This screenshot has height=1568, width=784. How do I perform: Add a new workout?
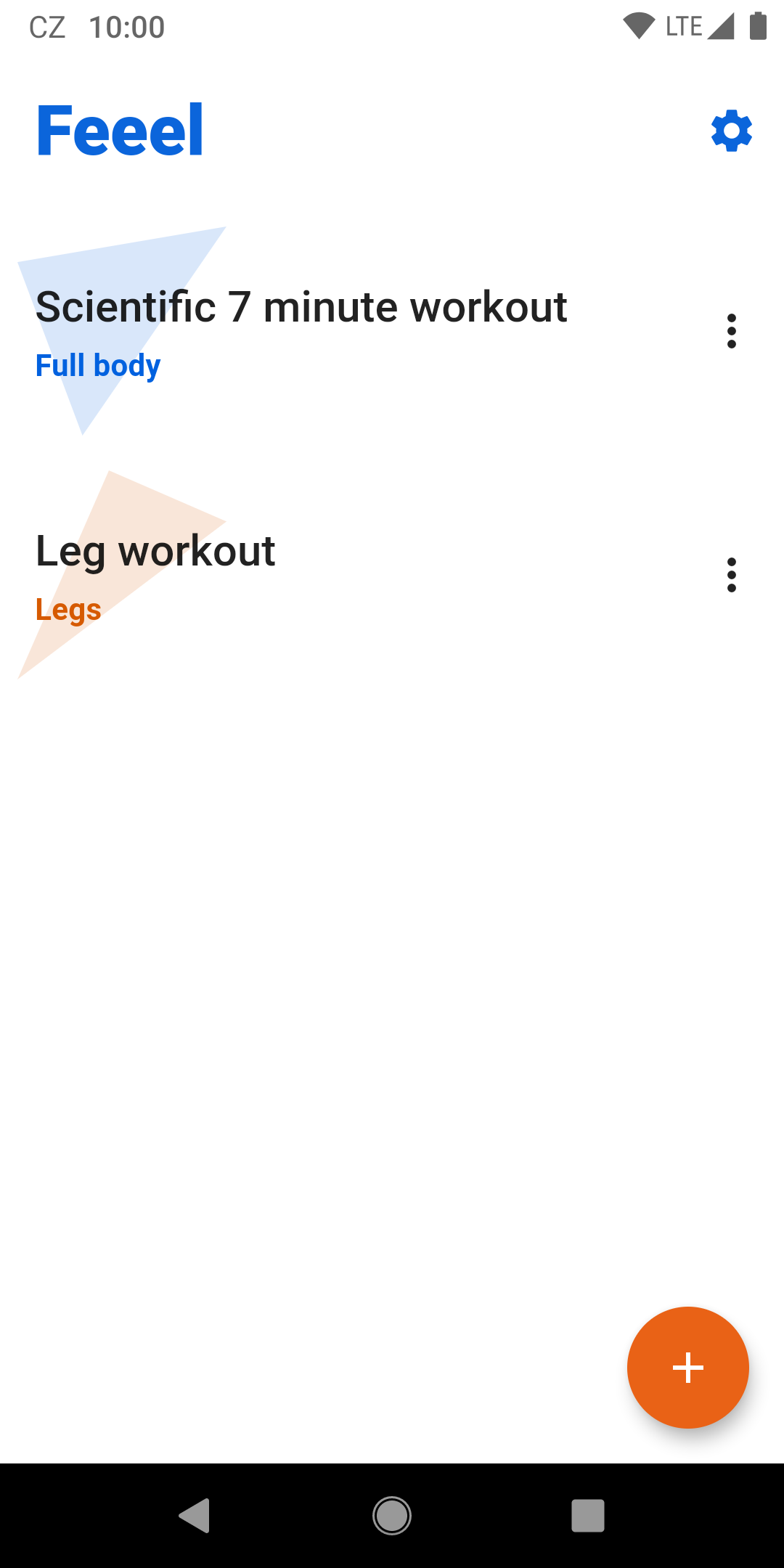[x=687, y=1368]
